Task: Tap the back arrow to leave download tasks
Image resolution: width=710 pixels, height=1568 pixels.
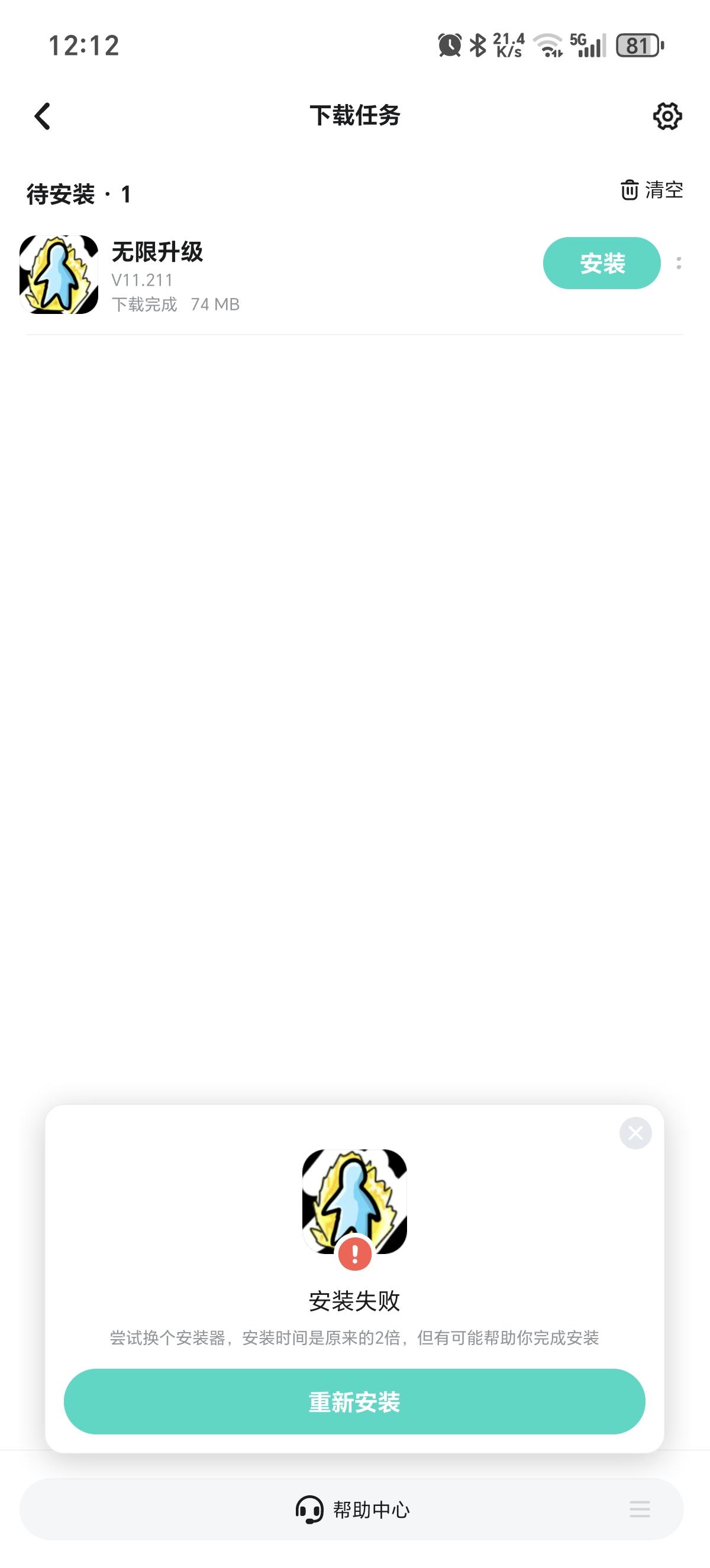Action: [x=43, y=116]
